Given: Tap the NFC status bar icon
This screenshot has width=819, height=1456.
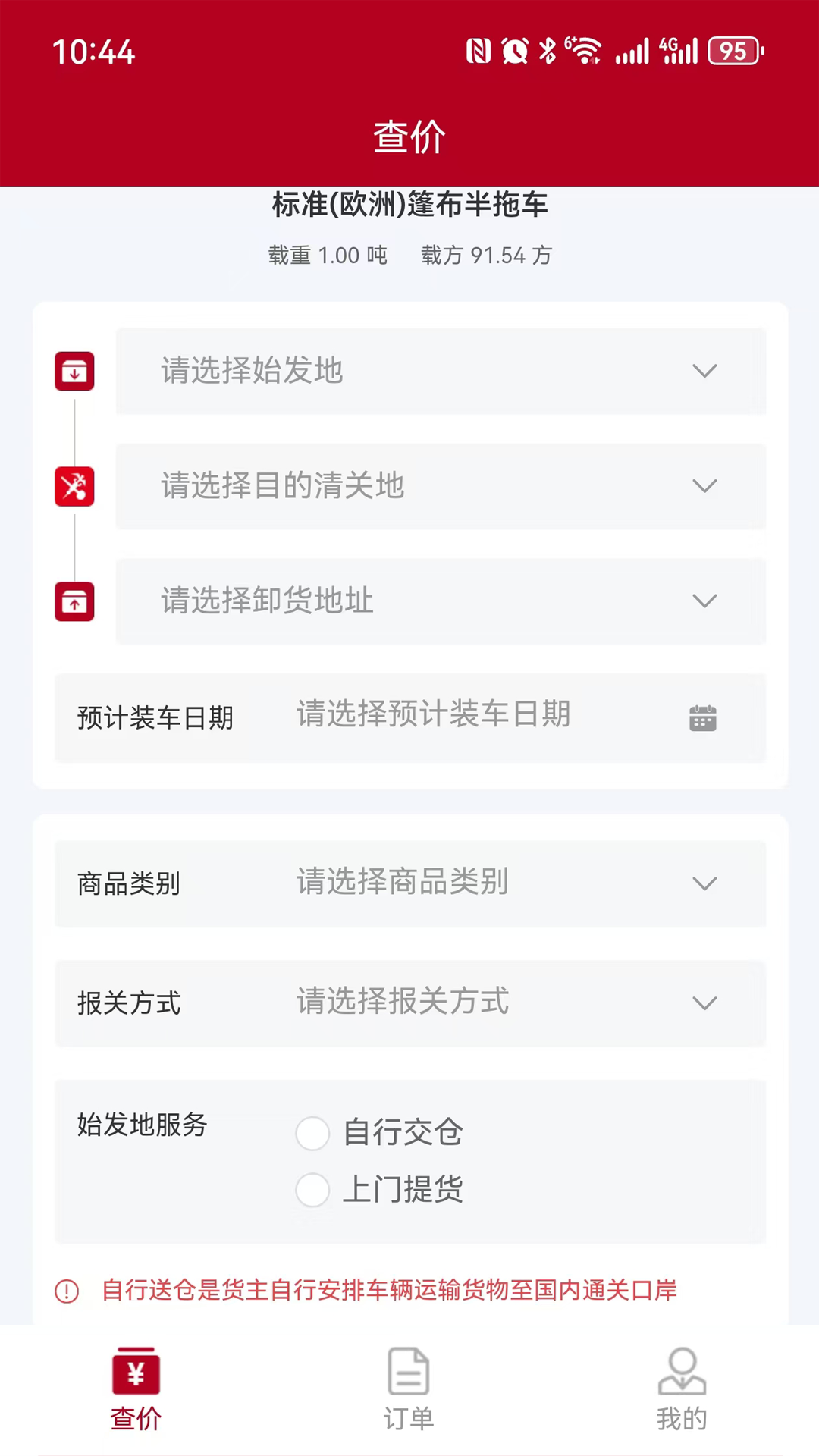Looking at the screenshot, I should pyautogui.click(x=479, y=51).
